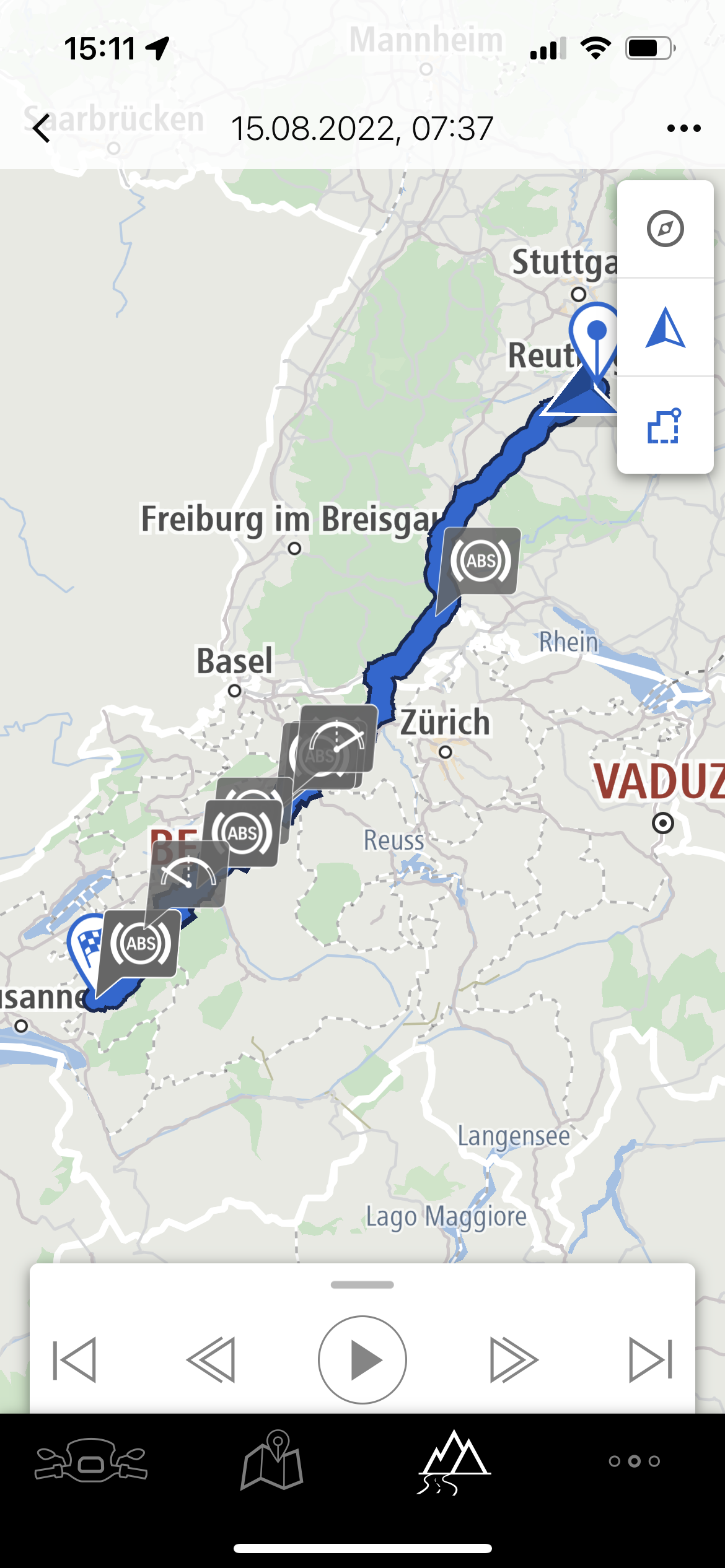
Task: Jump to the start of the trip
Action: pos(74,1360)
